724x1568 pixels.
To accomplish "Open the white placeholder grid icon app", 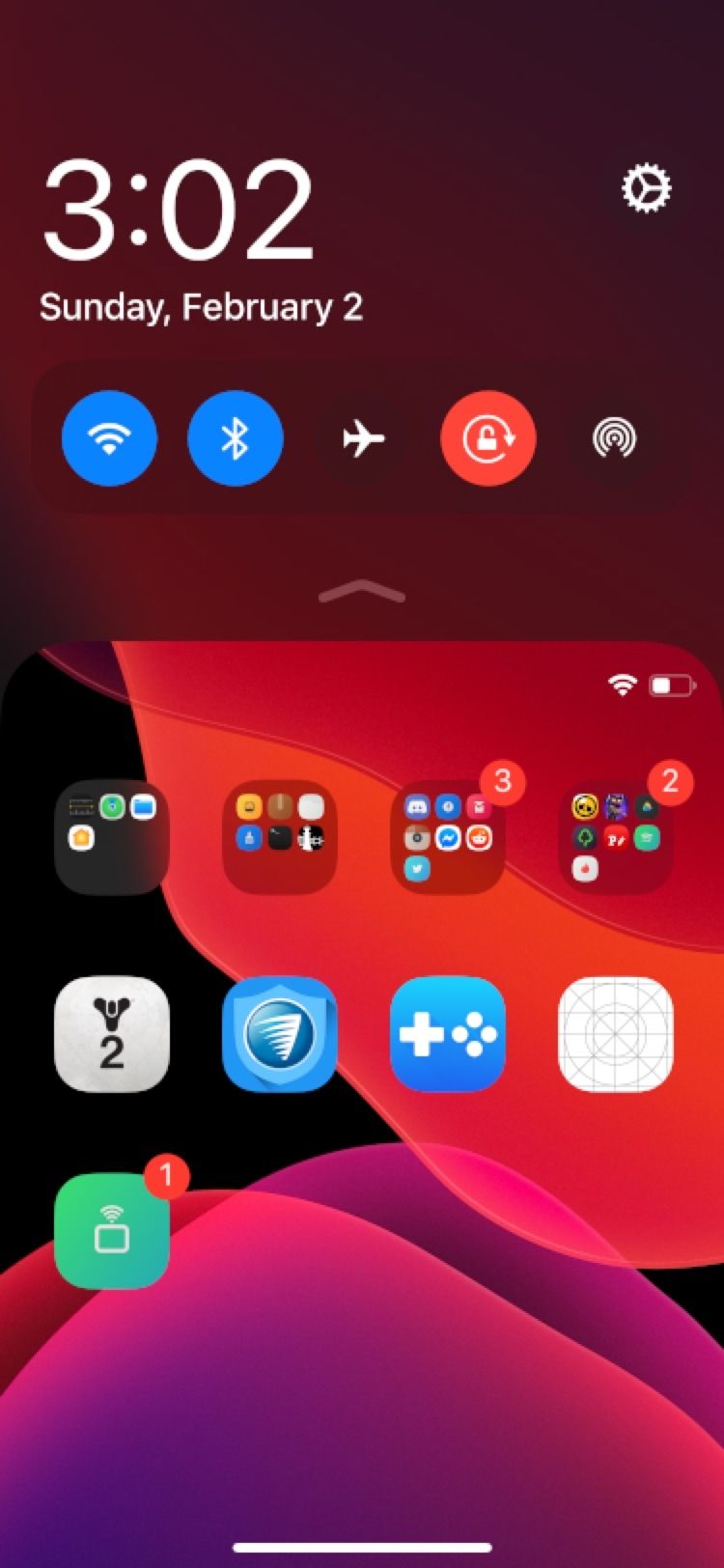I will (615, 1034).
